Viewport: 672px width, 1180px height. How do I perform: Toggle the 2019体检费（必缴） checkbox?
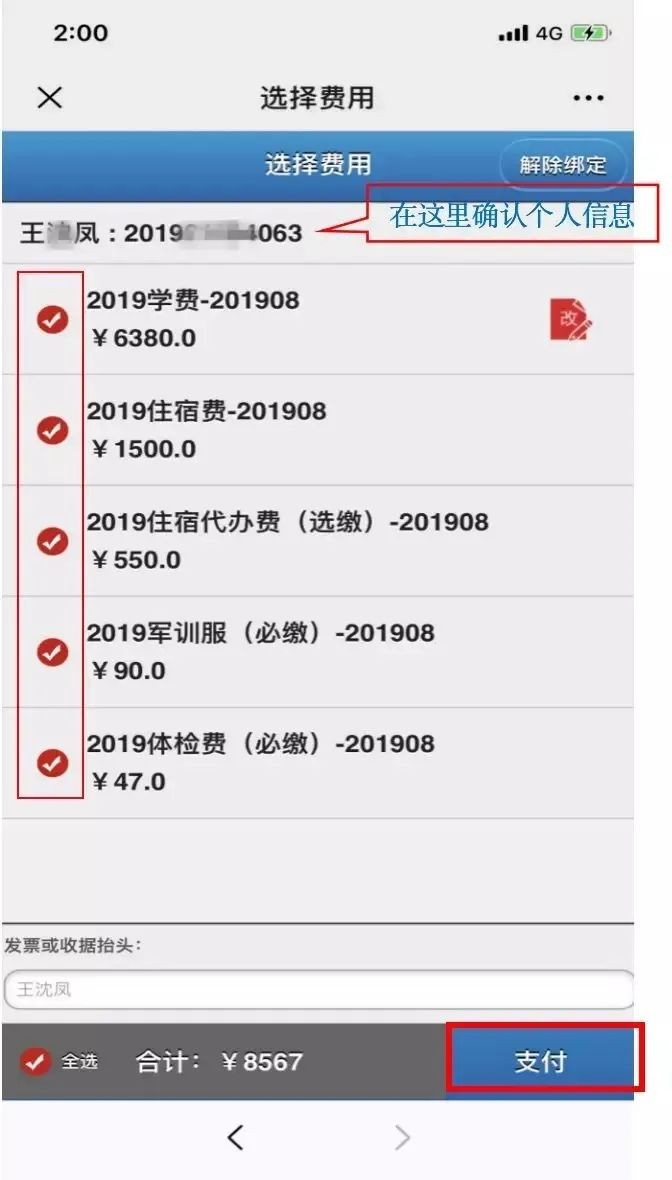[x=52, y=763]
